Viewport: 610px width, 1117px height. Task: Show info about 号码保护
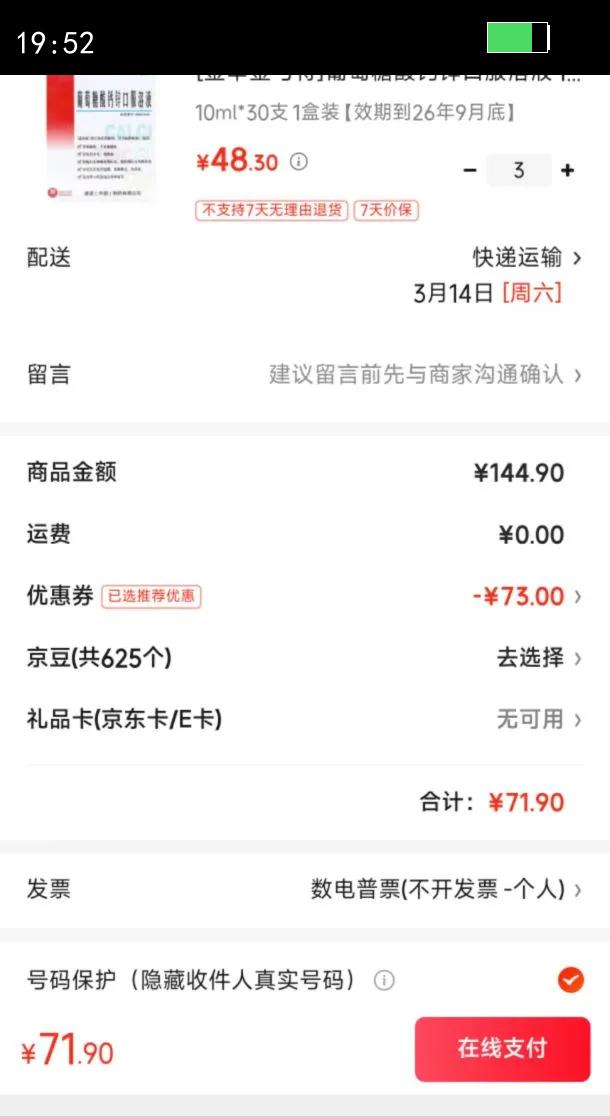click(x=384, y=981)
